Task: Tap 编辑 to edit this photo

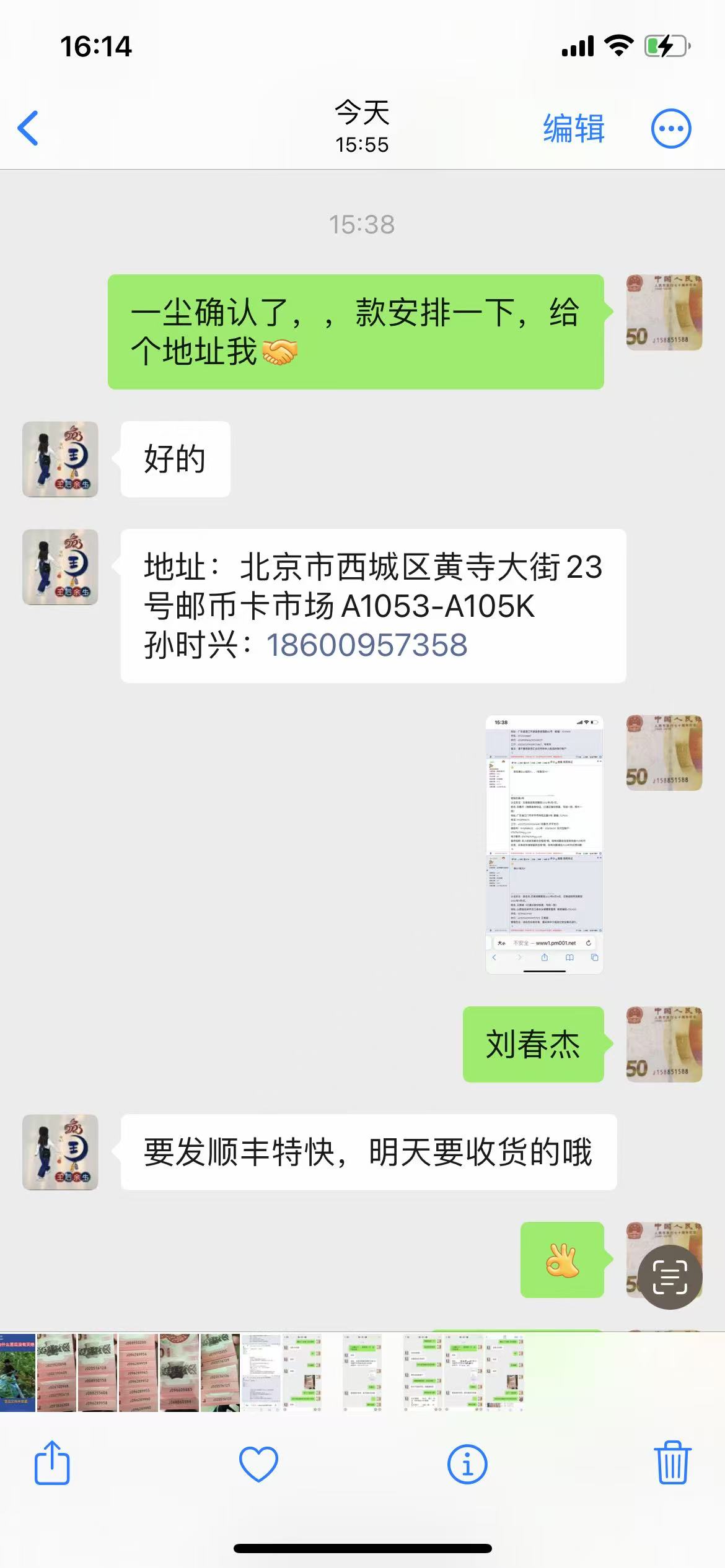Action: 574,129
